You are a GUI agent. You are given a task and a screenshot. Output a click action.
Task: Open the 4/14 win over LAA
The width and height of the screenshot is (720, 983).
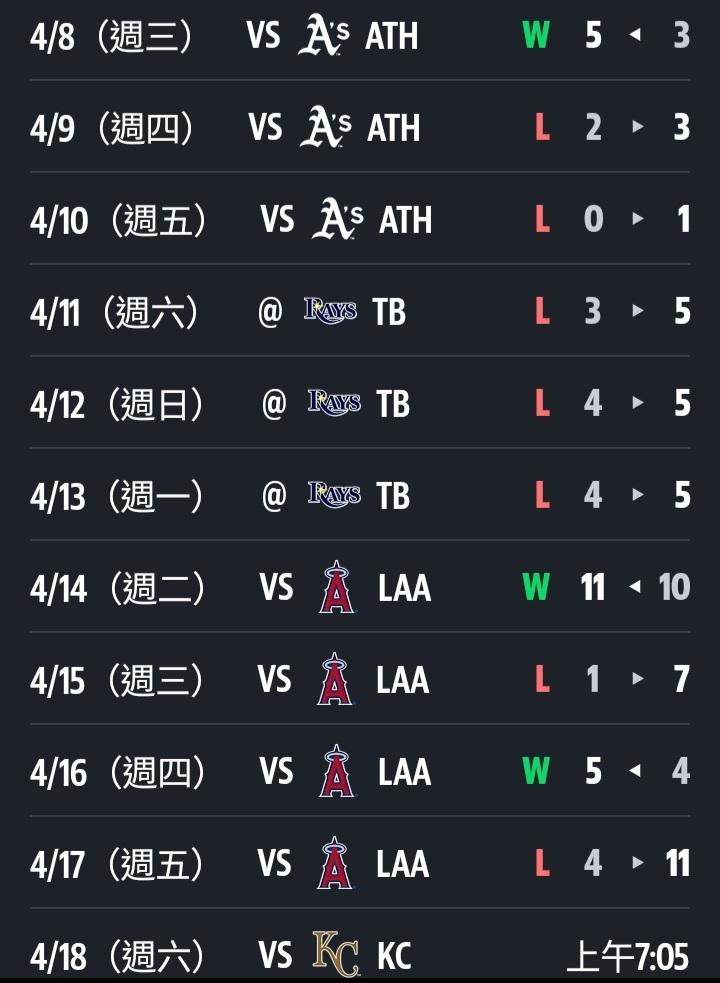point(360,588)
